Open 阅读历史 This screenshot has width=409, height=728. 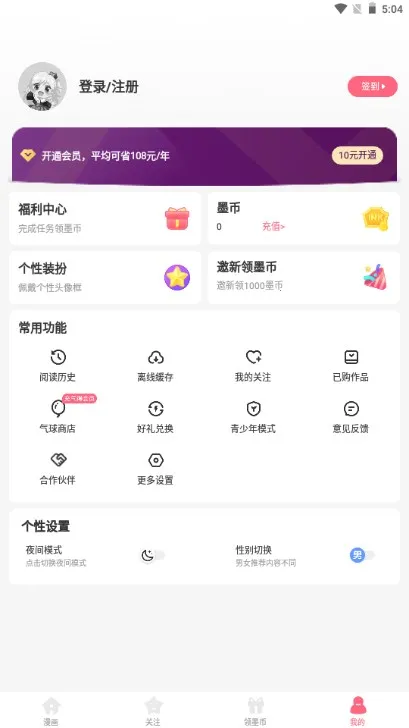coord(58,366)
